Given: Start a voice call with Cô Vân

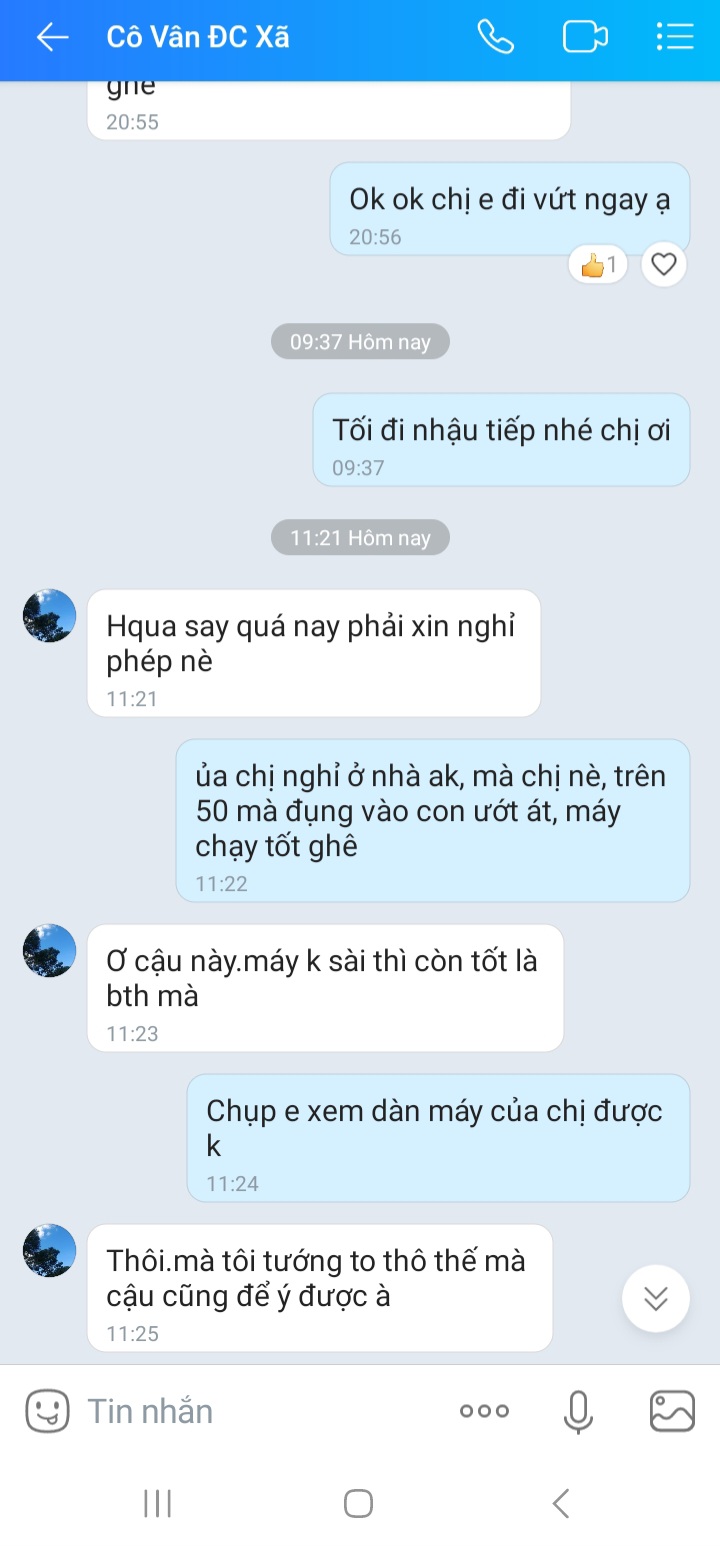Looking at the screenshot, I should click(496, 38).
